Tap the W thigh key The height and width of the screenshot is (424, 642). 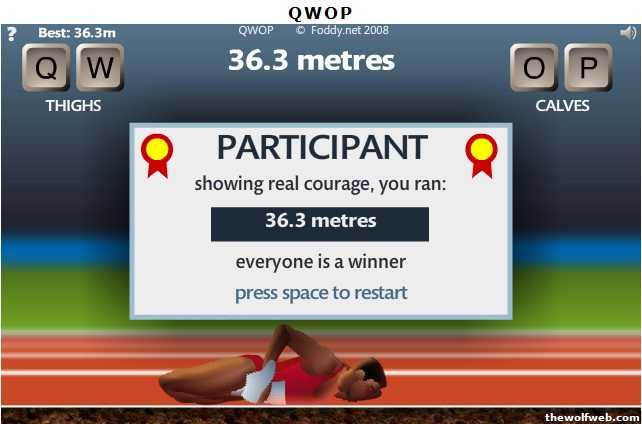click(99, 68)
